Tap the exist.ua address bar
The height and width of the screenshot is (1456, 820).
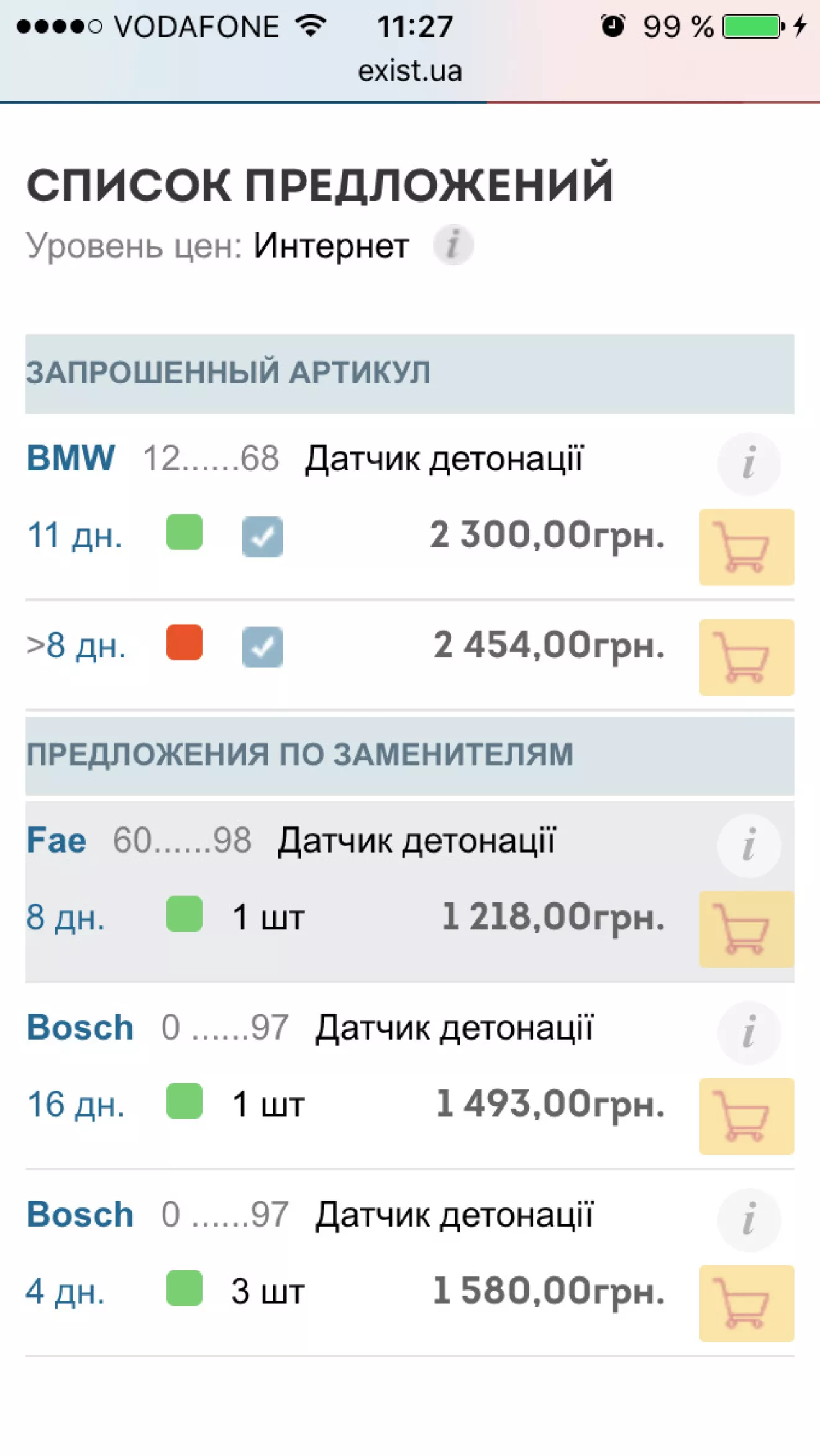point(410,71)
